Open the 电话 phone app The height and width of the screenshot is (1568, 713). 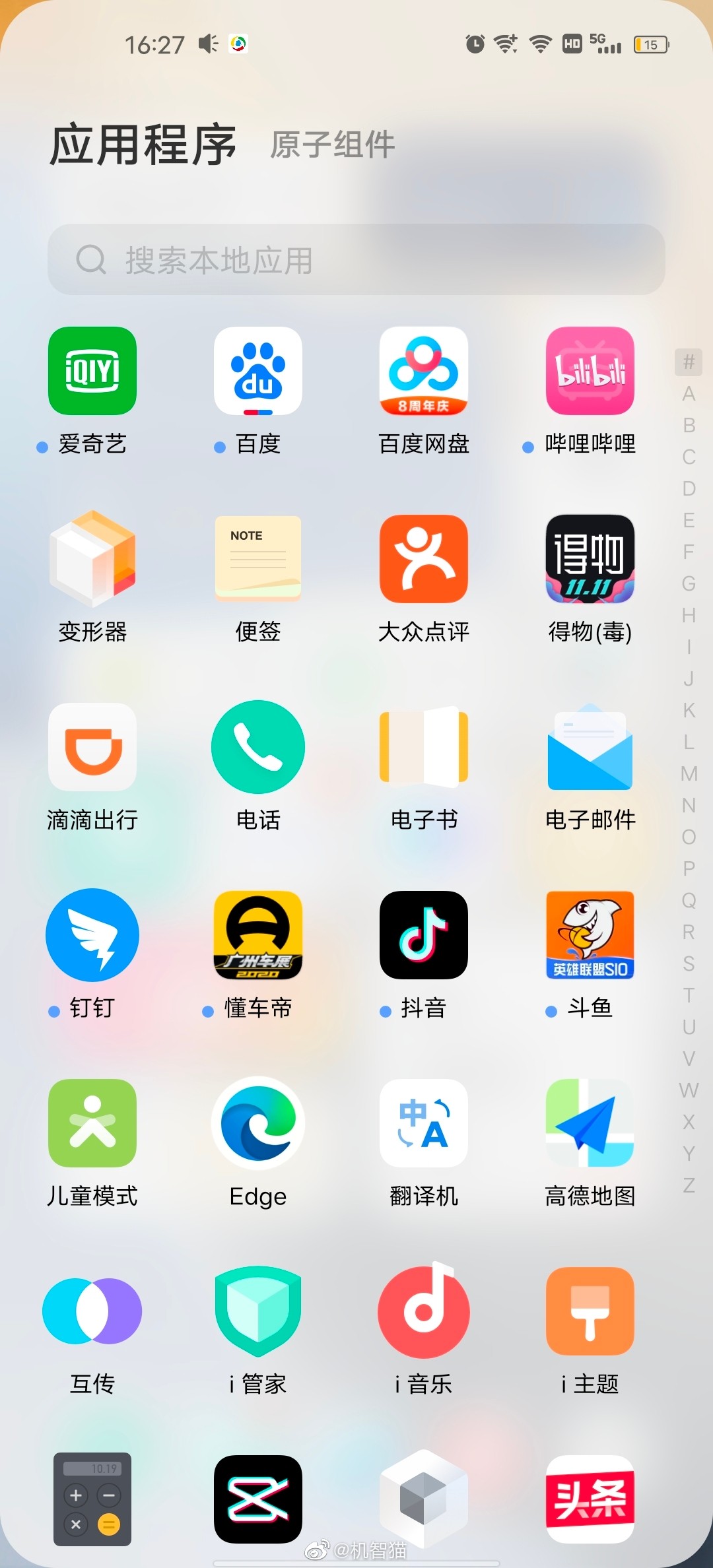pos(258,747)
